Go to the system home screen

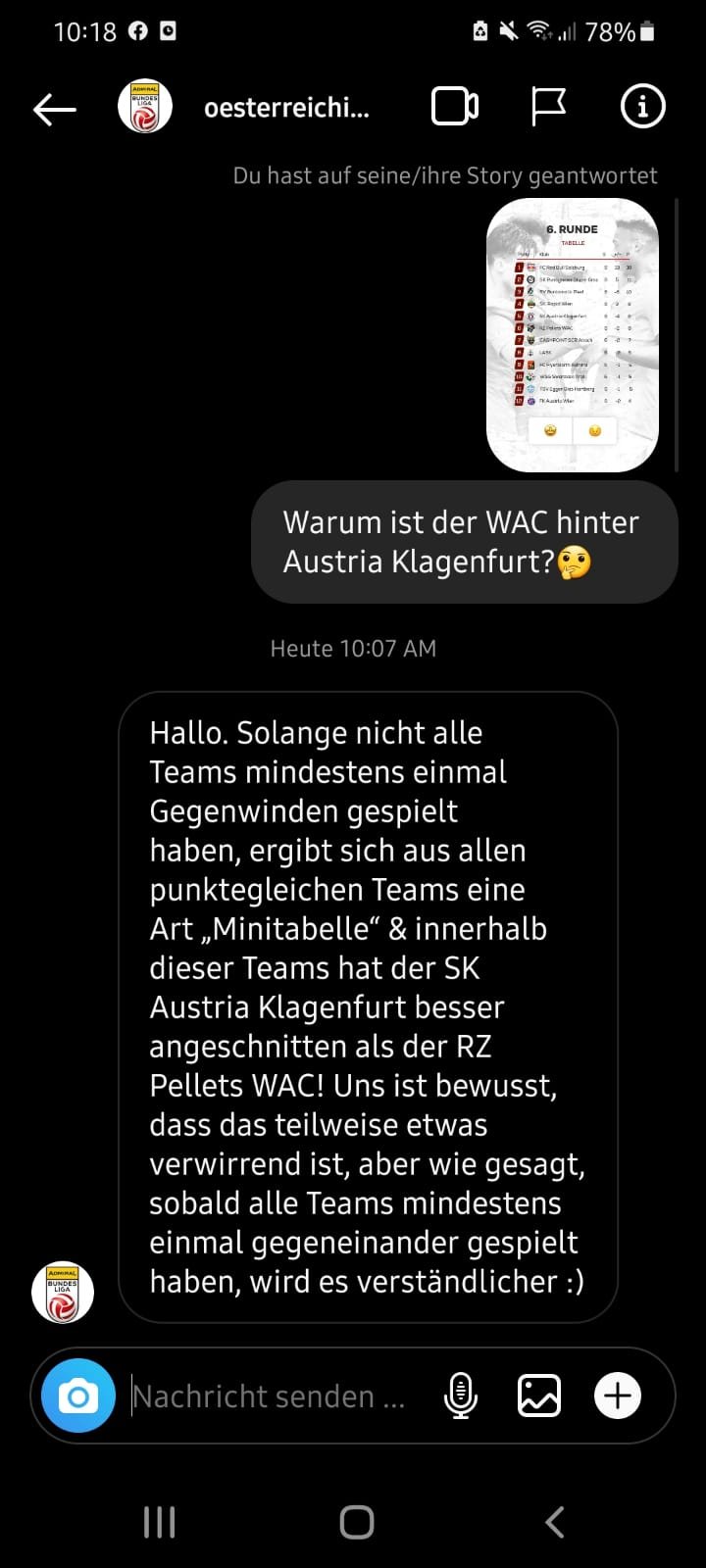point(357,1522)
